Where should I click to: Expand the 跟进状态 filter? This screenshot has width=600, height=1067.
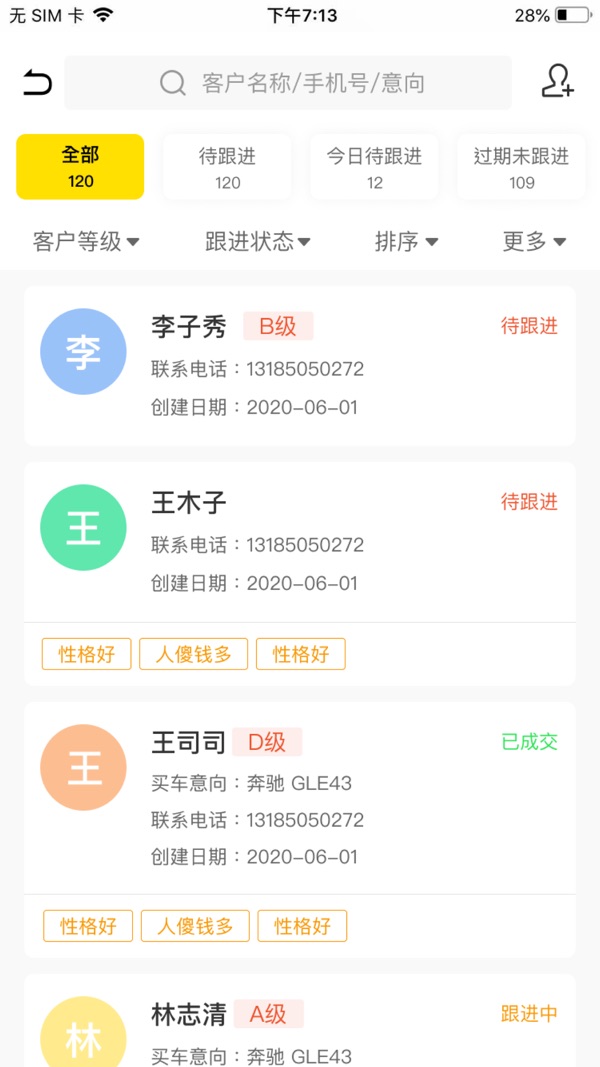(x=258, y=241)
